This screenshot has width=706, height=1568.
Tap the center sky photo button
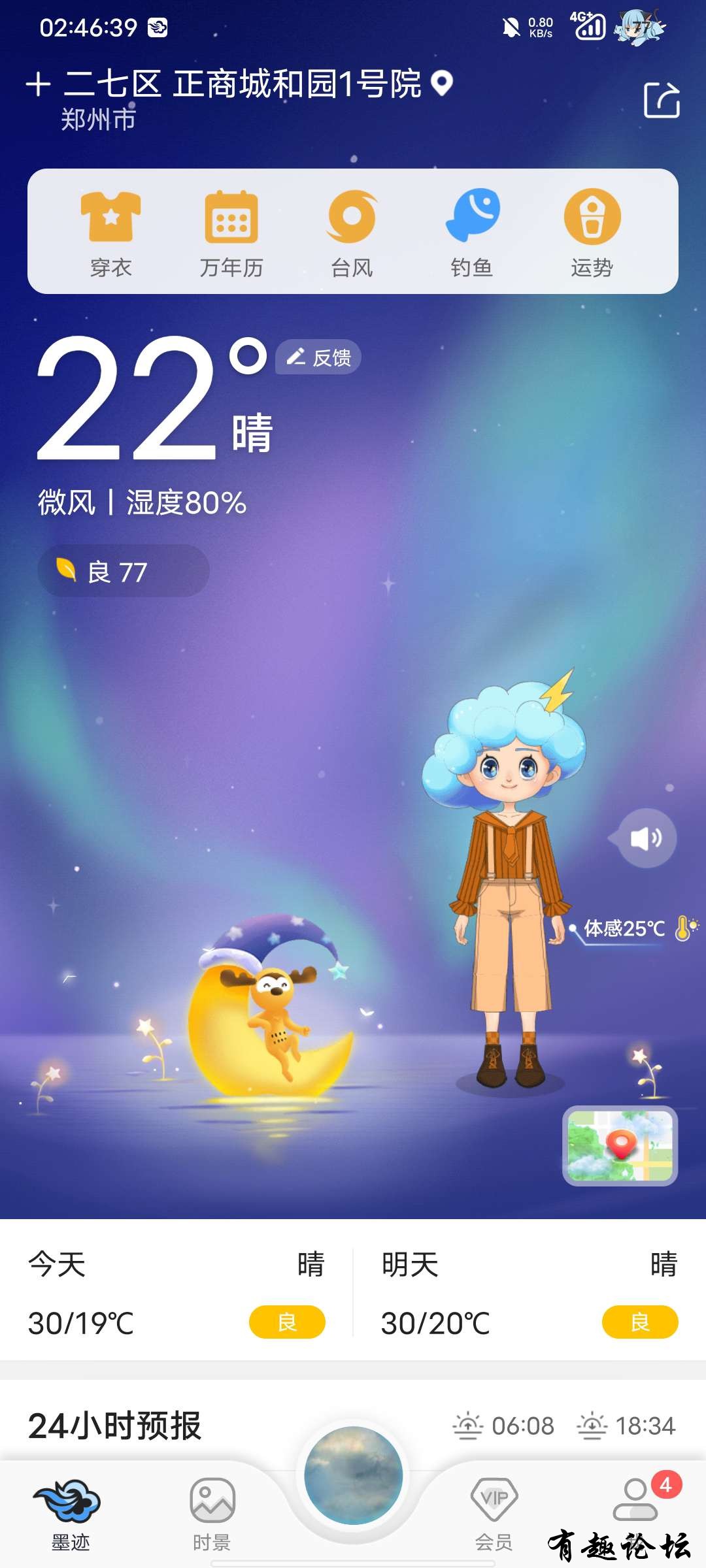[353, 1477]
